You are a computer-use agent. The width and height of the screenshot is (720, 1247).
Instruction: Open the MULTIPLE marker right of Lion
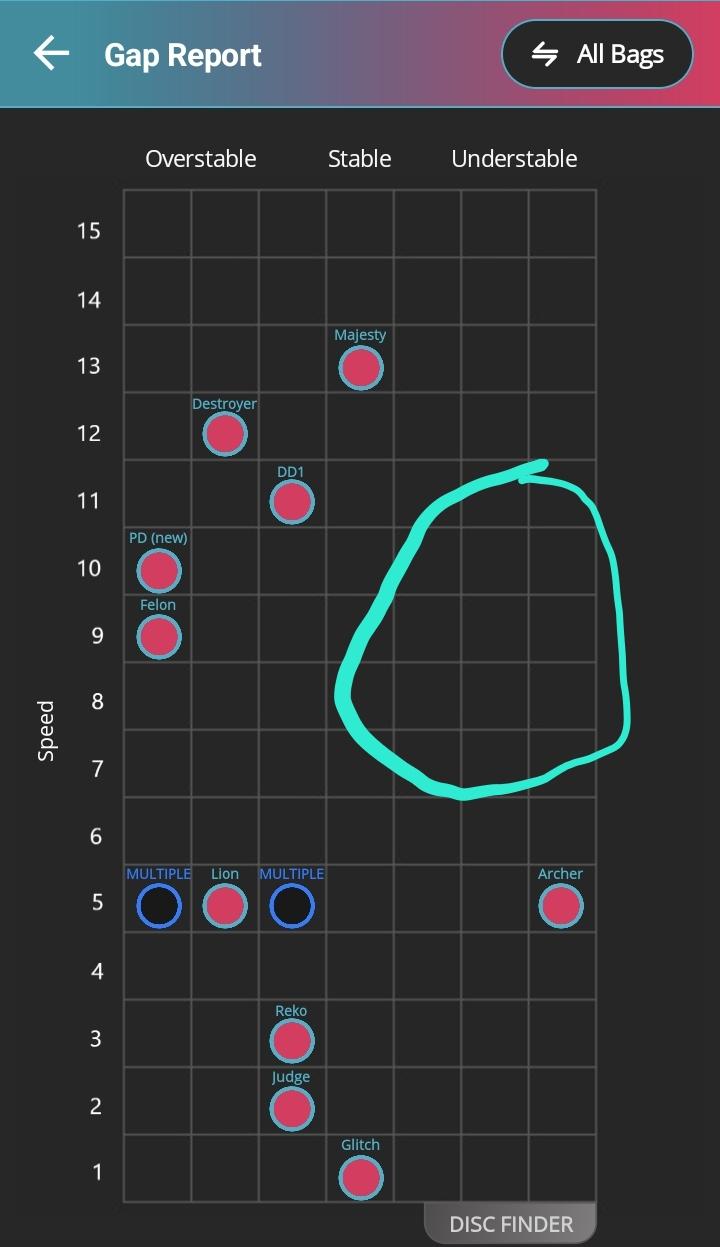click(x=292, y=906)
